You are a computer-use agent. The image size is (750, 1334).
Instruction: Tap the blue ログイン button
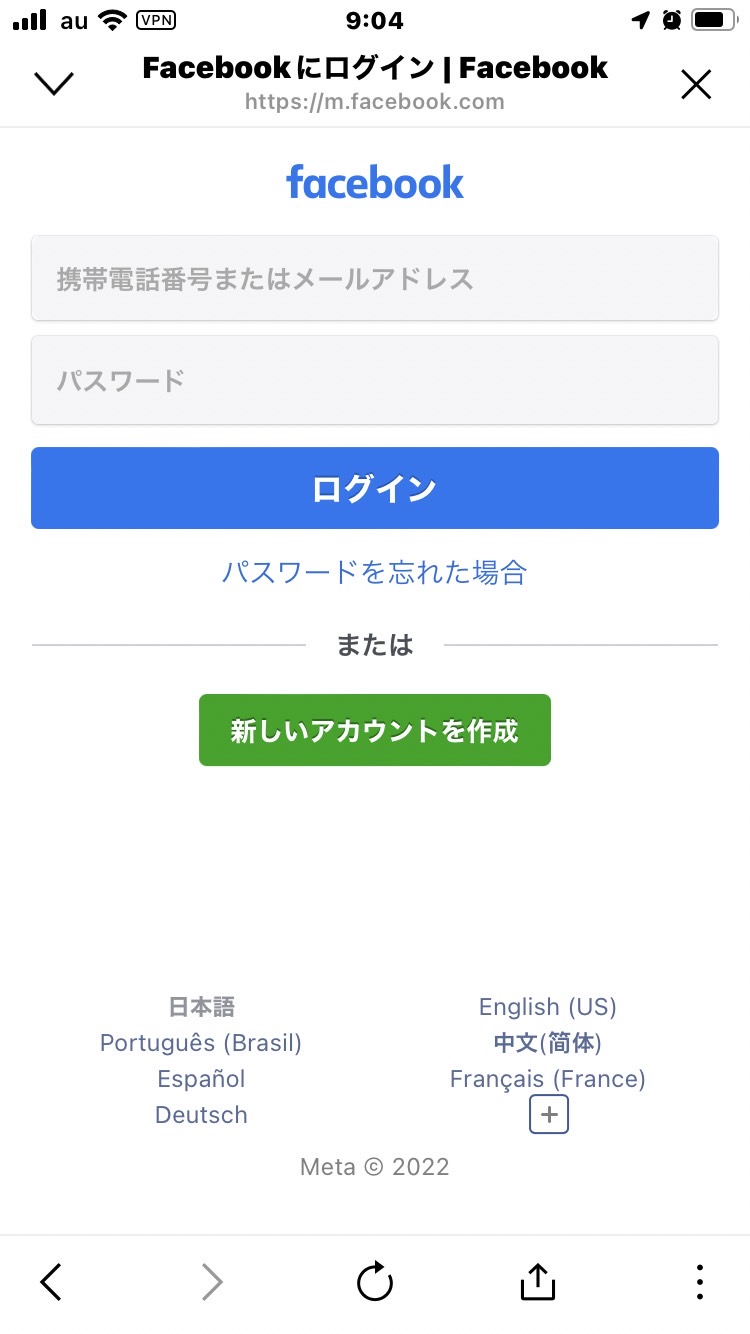pyautogui.click(x=375, y=488)
